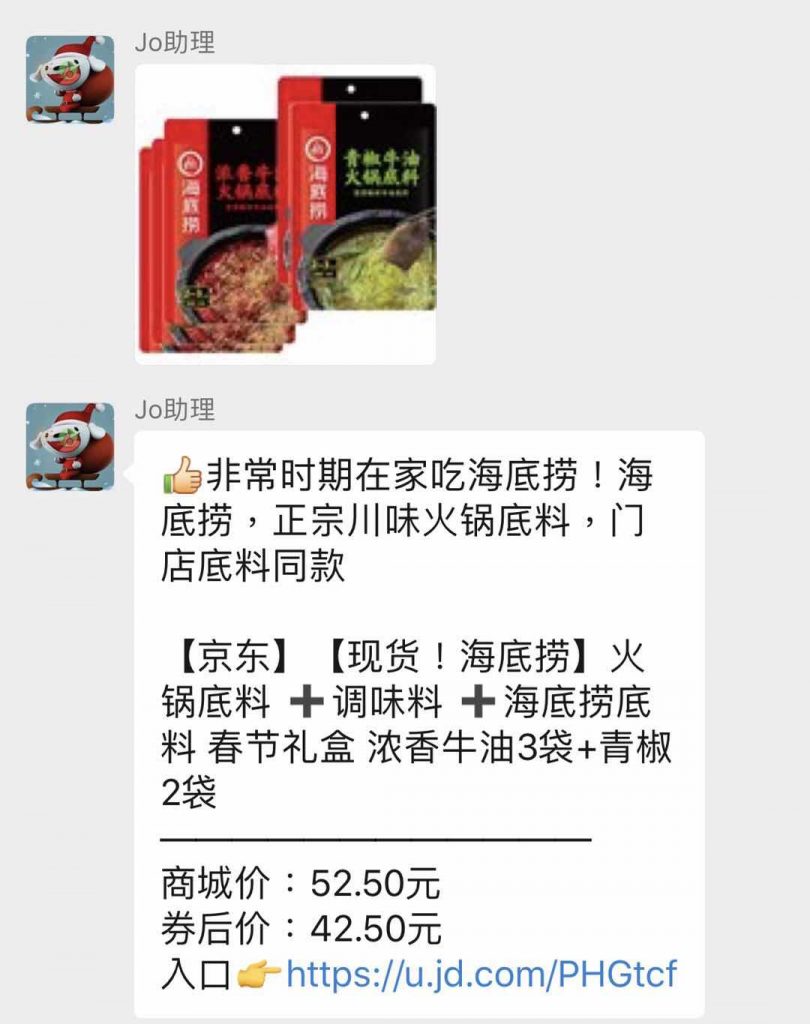Open the Haidilao hotpot base image message
810x1024 pixels.
(x=285, y=214)
